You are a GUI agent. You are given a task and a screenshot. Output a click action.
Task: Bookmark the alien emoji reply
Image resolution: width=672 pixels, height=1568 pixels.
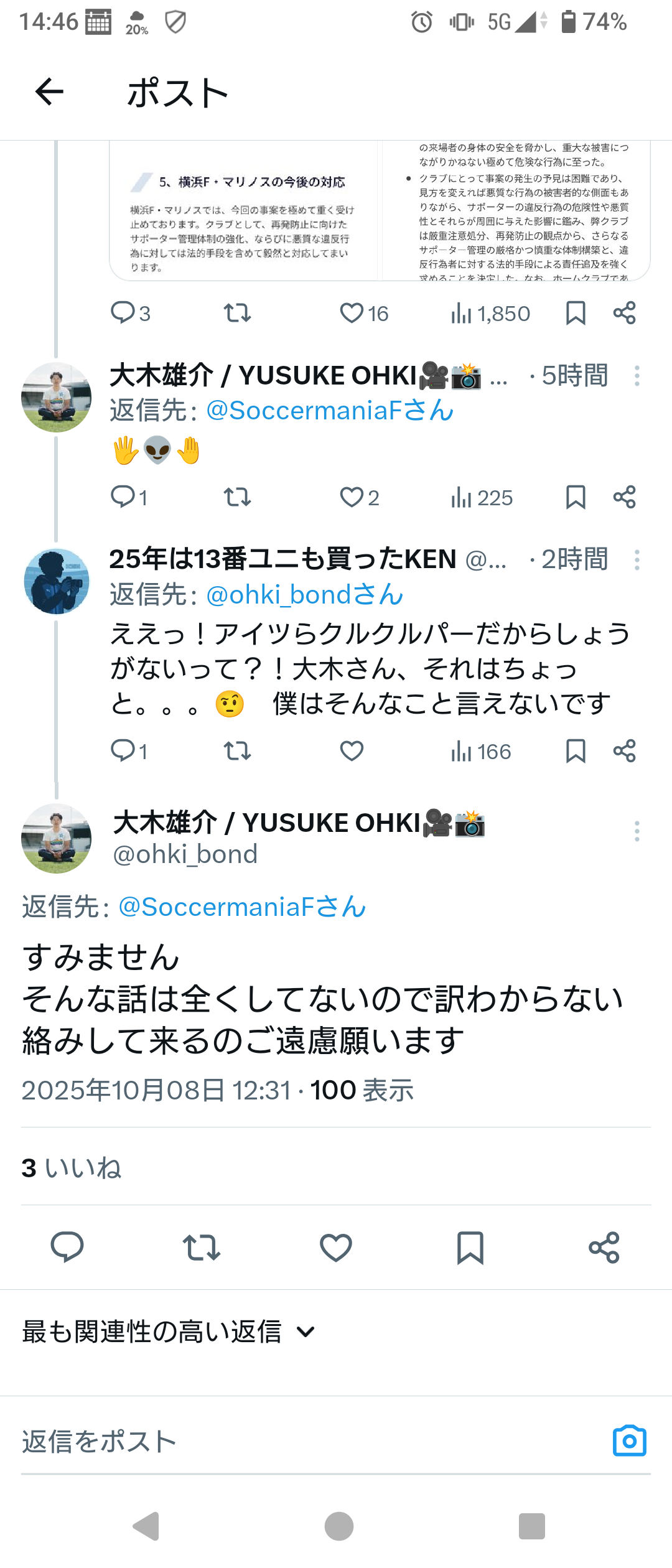click(x=576, y=497)
